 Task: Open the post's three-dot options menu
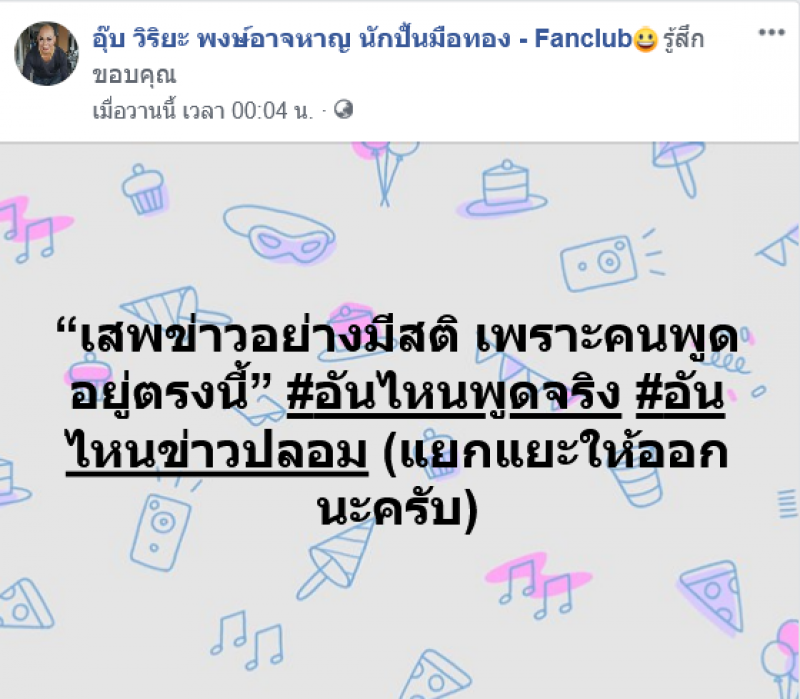(771, 33)
